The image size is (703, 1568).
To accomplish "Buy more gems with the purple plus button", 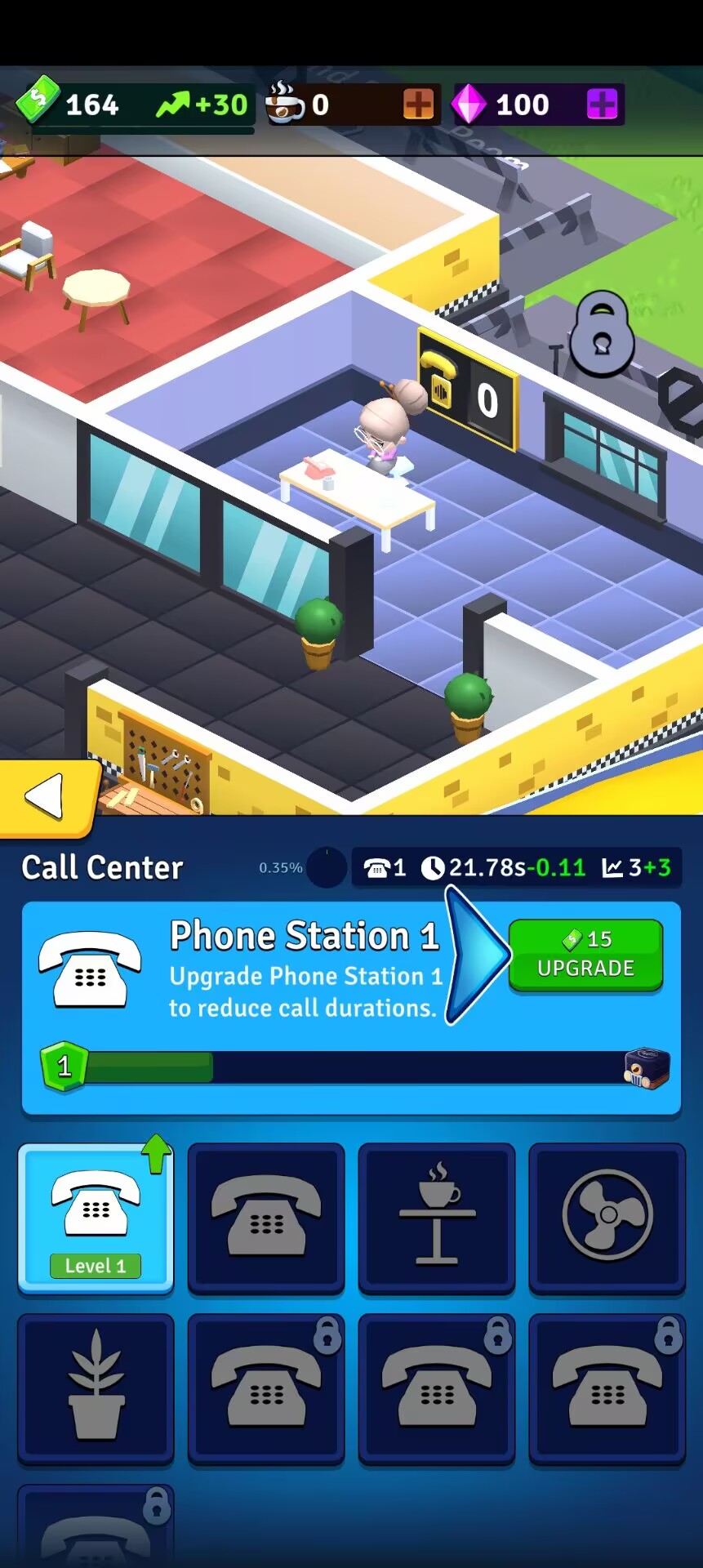I will [602, 105].
